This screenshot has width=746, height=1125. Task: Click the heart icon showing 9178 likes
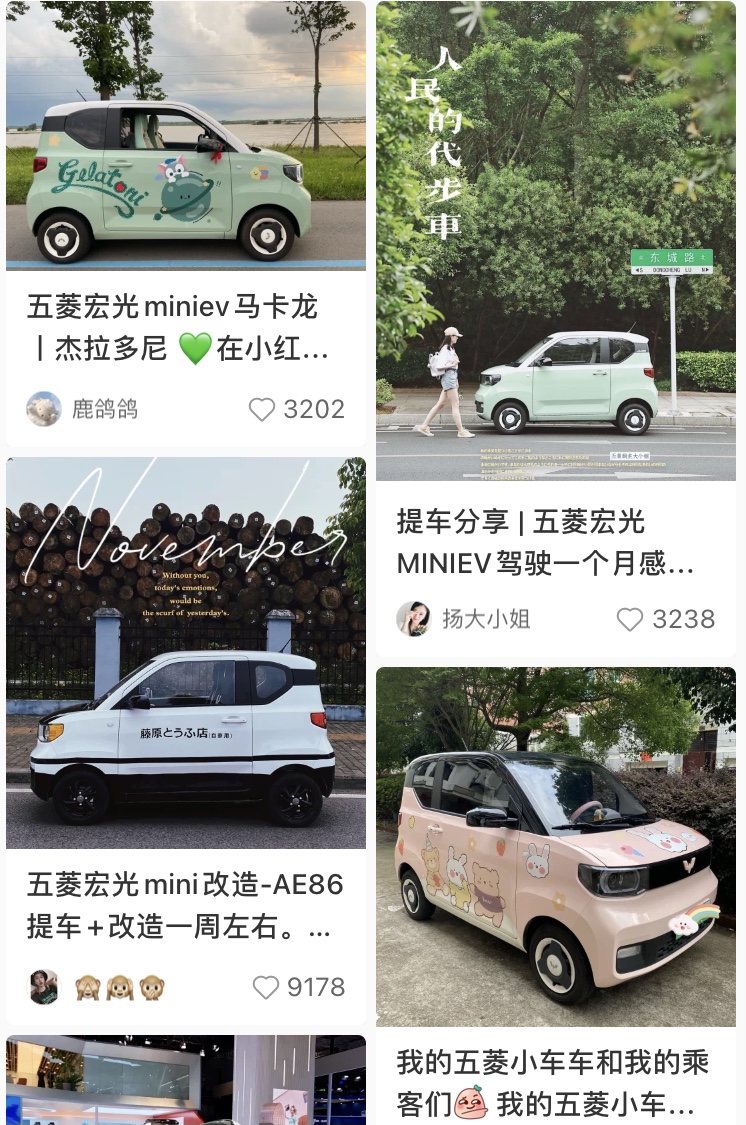pyautogui.click(x=265, y=988)
